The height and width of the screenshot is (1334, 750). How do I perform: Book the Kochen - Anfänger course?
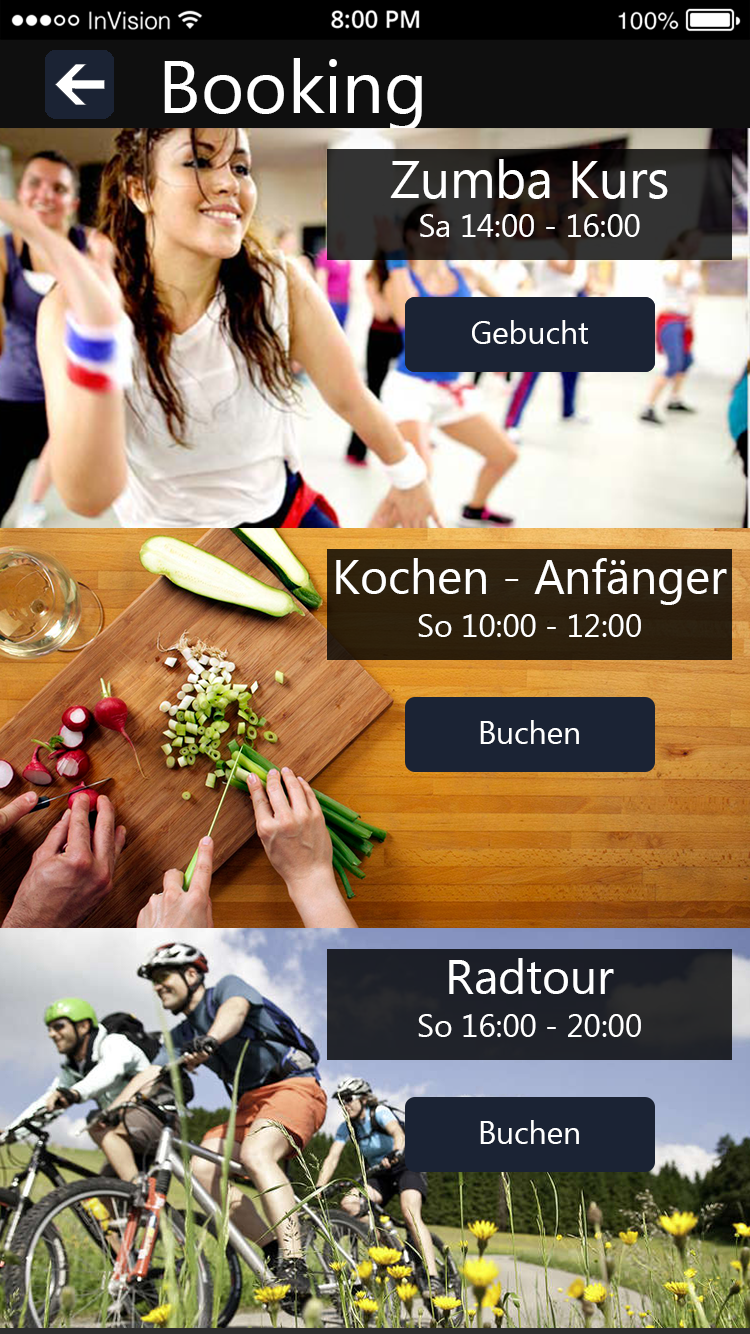click(529, 734)
